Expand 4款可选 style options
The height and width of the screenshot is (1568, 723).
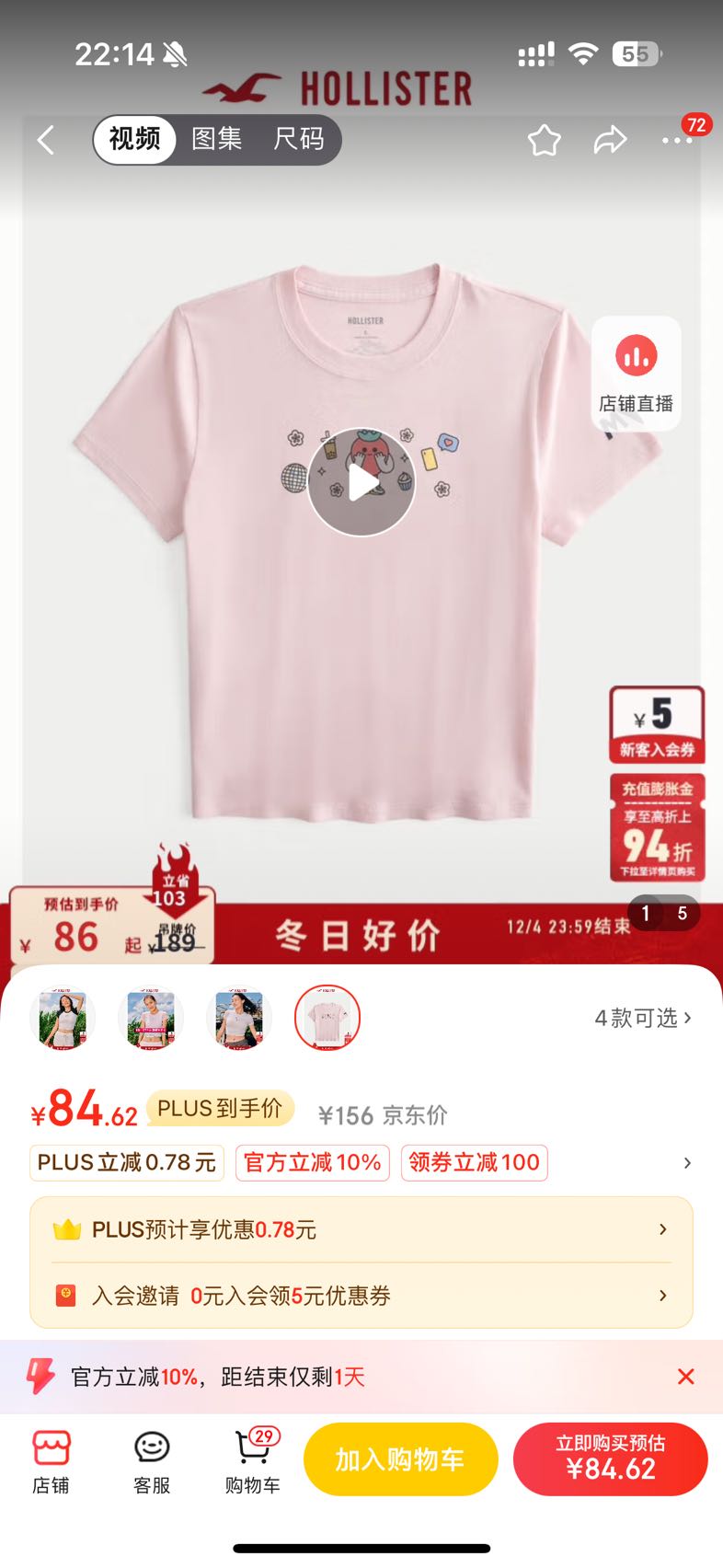[x=643, y=1018]
